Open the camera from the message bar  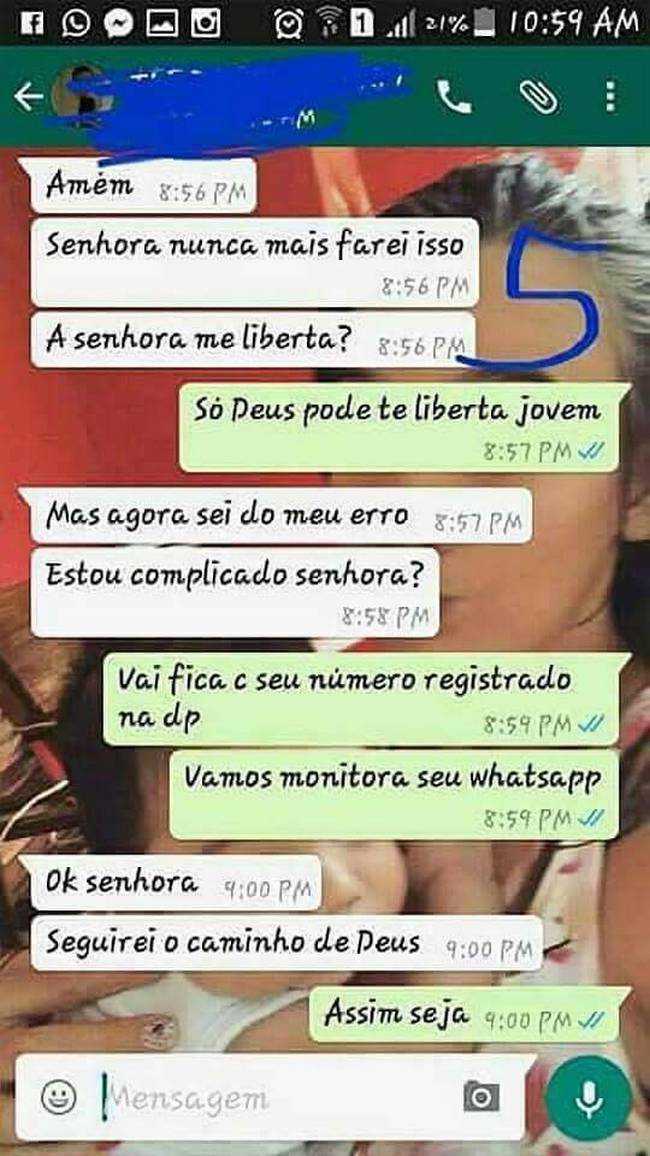coord(481,1097)
